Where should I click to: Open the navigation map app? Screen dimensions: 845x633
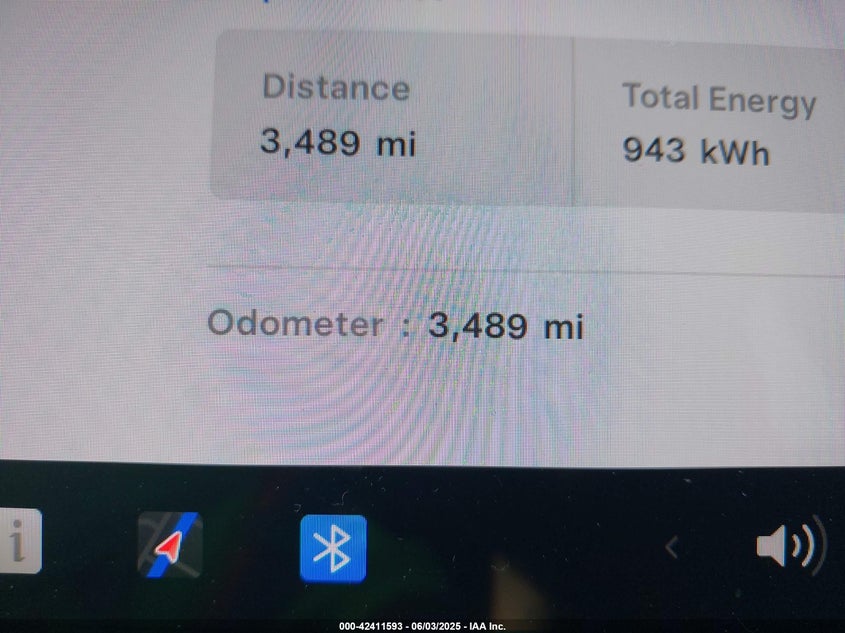[x=169, y=546]
